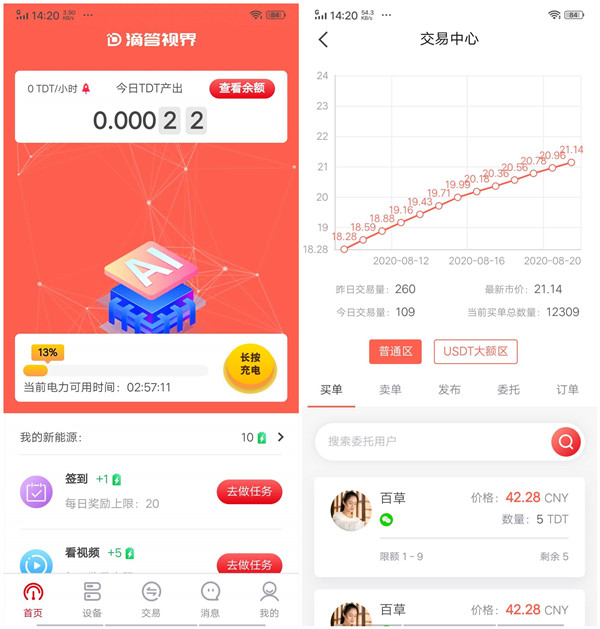Go back from the 交易中心 page
Image resolution: width=600 pixels, height=629 pixels.
tap(323, 40)
